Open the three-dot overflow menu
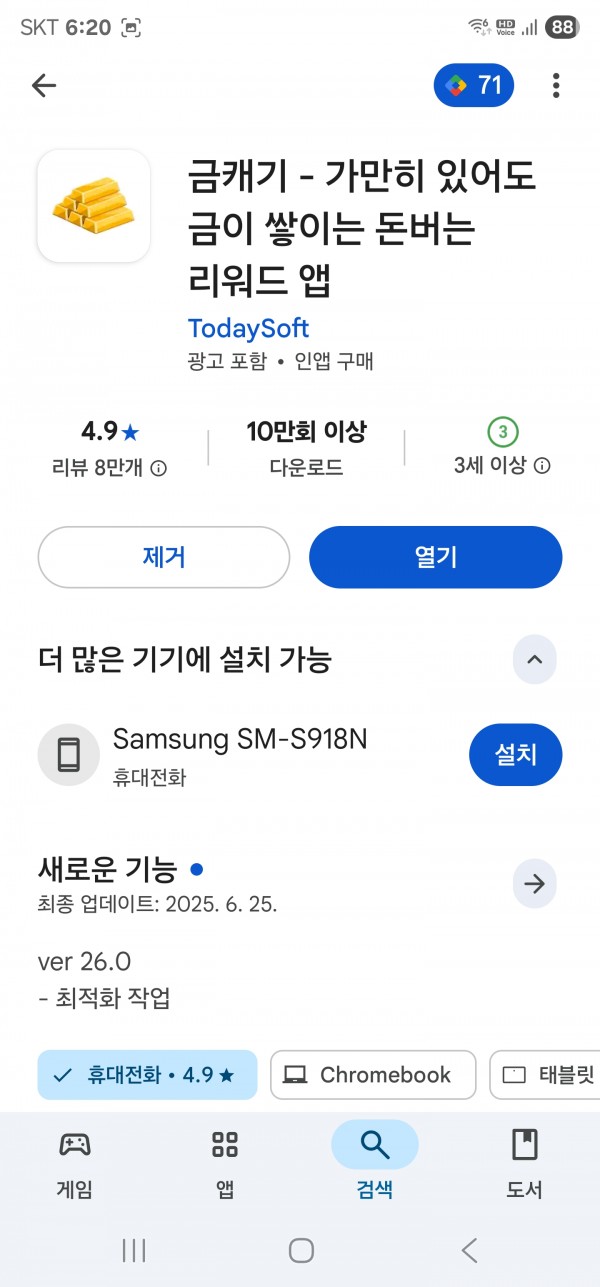Viewport: 600px width, 1287px height. coord(556,86)
